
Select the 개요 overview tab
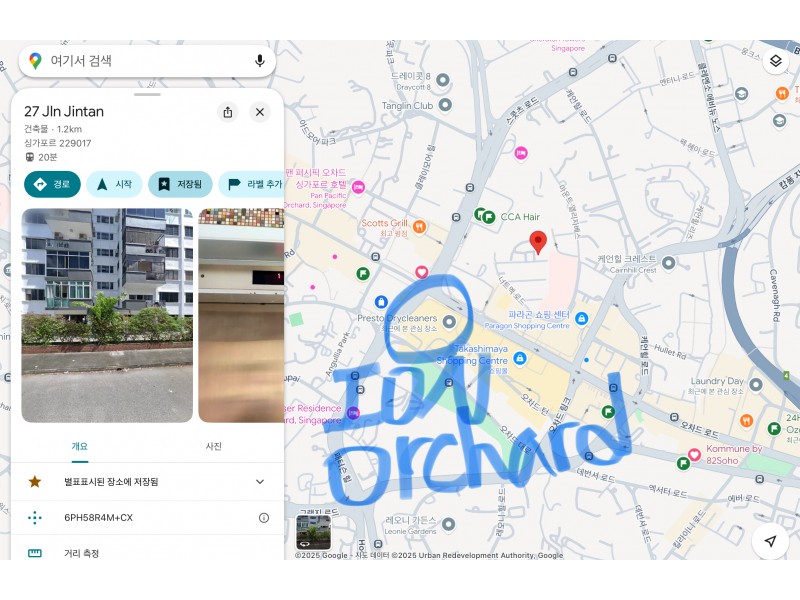[80, 446]
